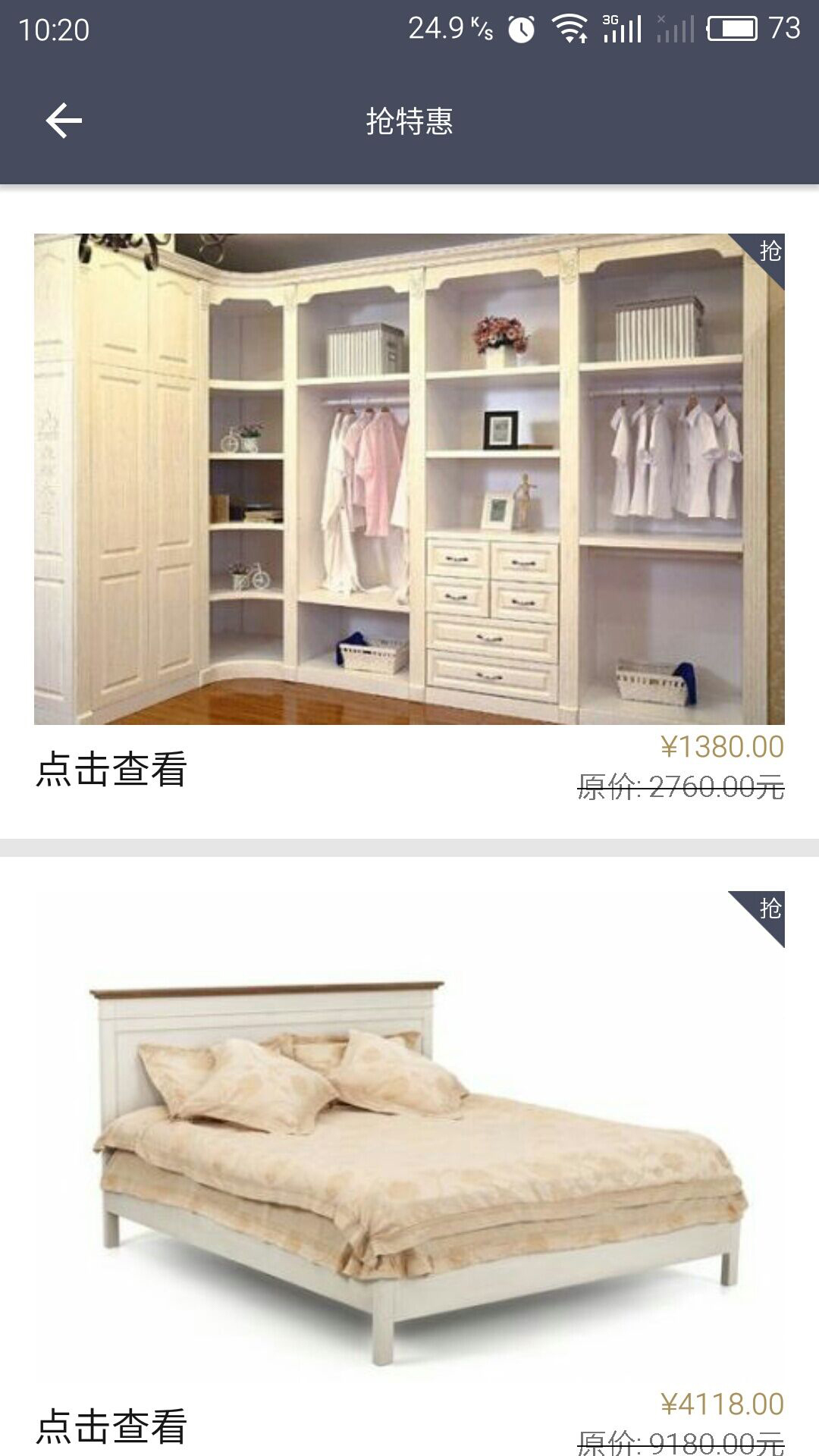
Task: Go back using the top-left arrow
Action: point(64,121)
